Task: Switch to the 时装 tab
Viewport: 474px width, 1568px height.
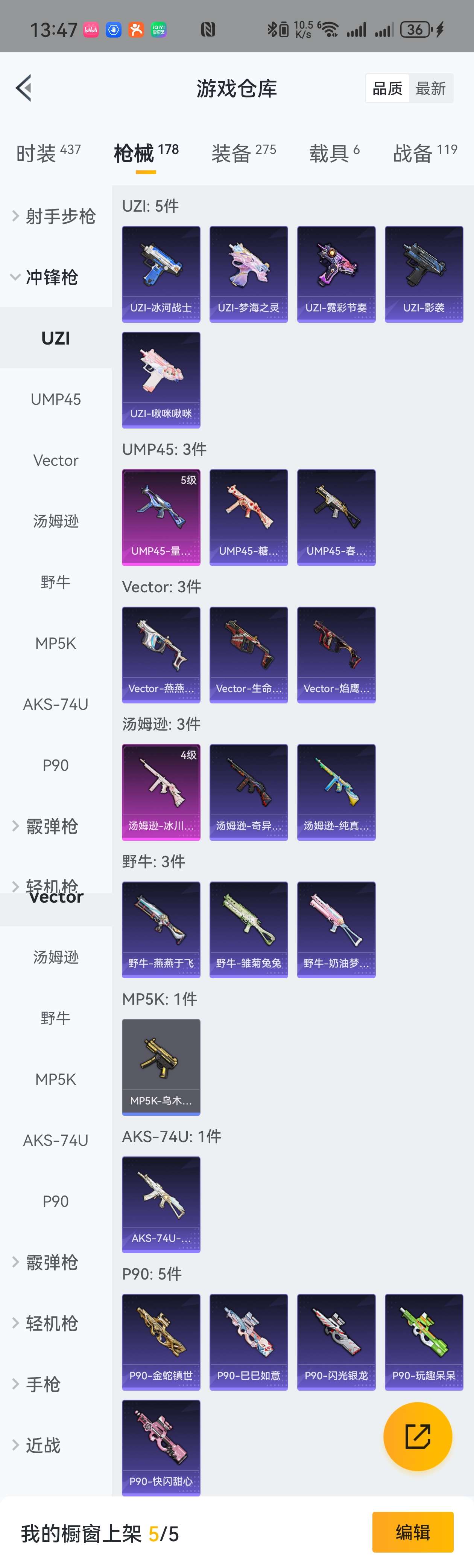Action: coord(48,152)
